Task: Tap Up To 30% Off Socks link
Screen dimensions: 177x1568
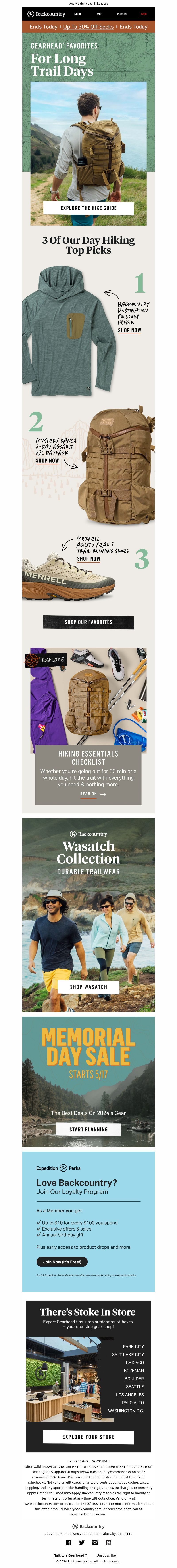Action: [88, 27]
